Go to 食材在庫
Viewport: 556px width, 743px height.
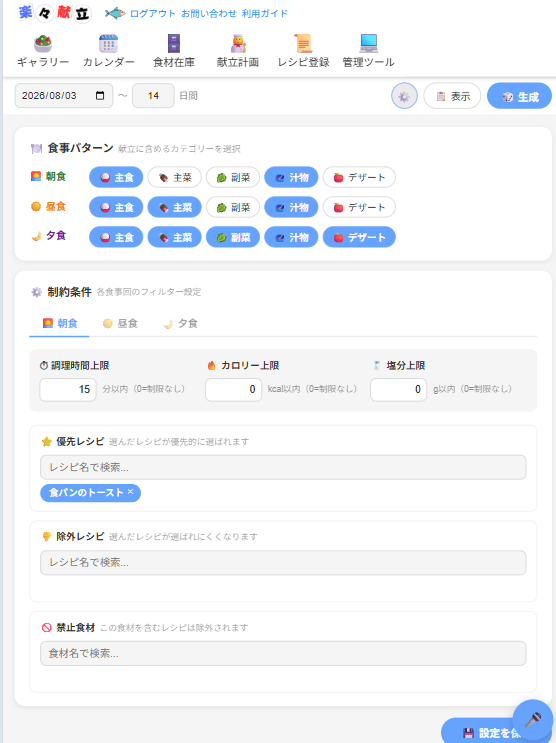pos(173,51)
